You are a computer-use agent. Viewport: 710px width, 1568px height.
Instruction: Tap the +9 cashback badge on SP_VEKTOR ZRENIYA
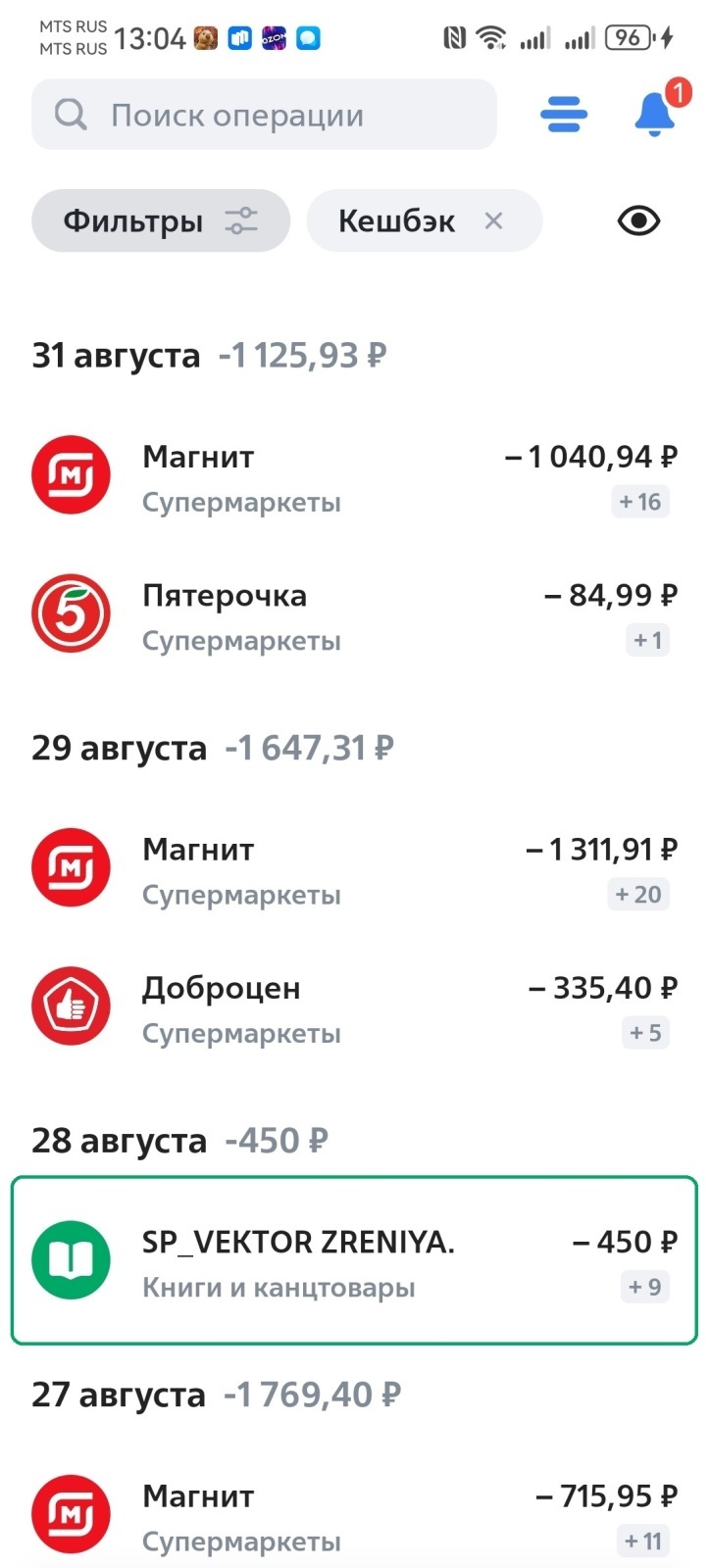(644, 1287)
